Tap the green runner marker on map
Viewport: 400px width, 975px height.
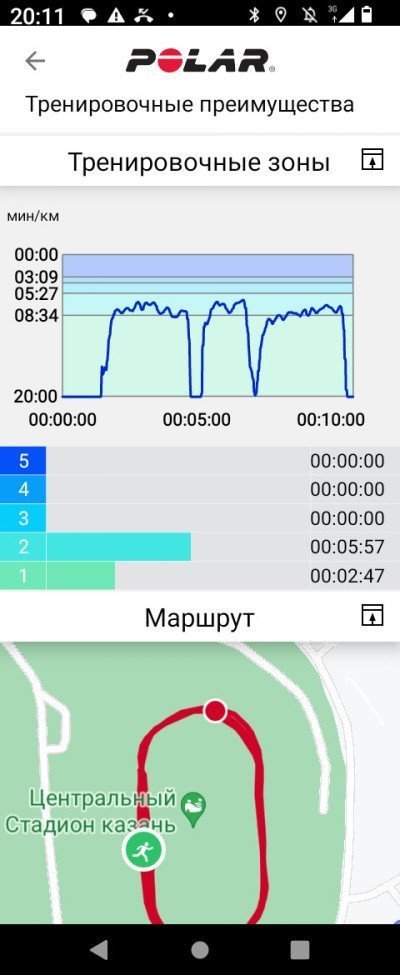(x=144, y=850)
